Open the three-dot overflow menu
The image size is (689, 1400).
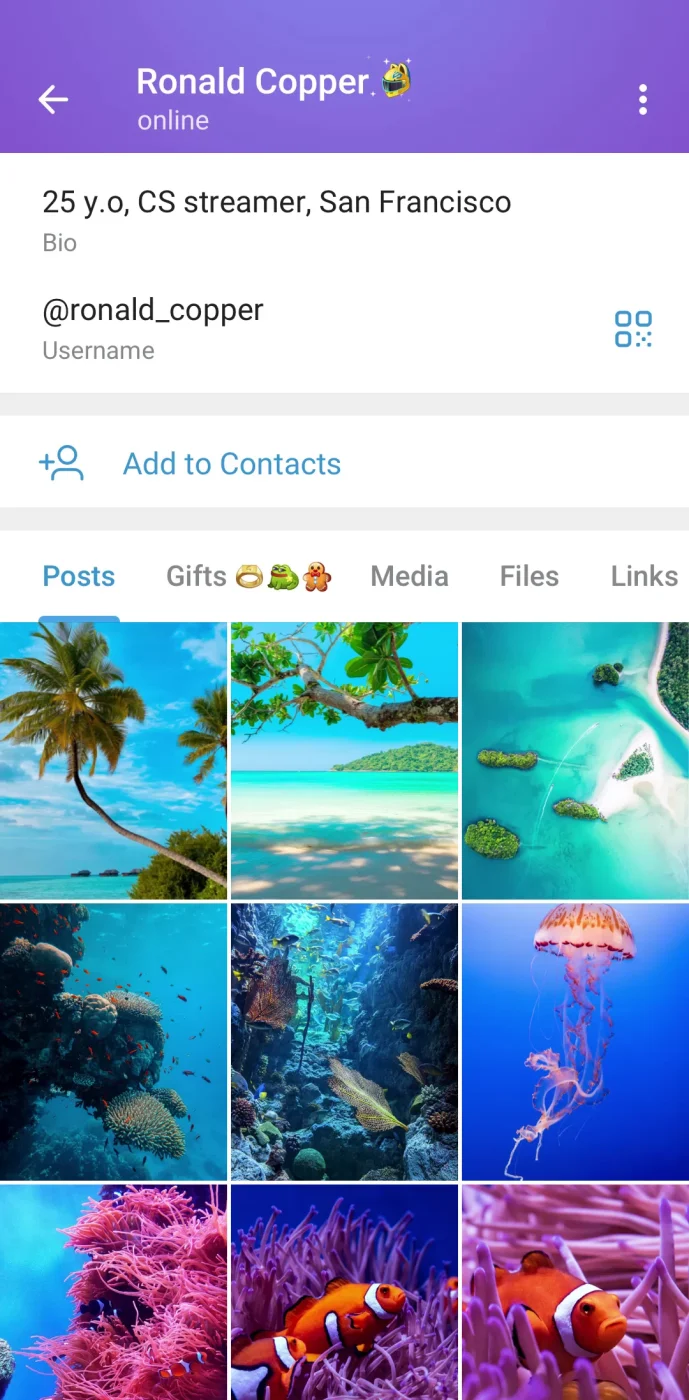pos(642,99)
